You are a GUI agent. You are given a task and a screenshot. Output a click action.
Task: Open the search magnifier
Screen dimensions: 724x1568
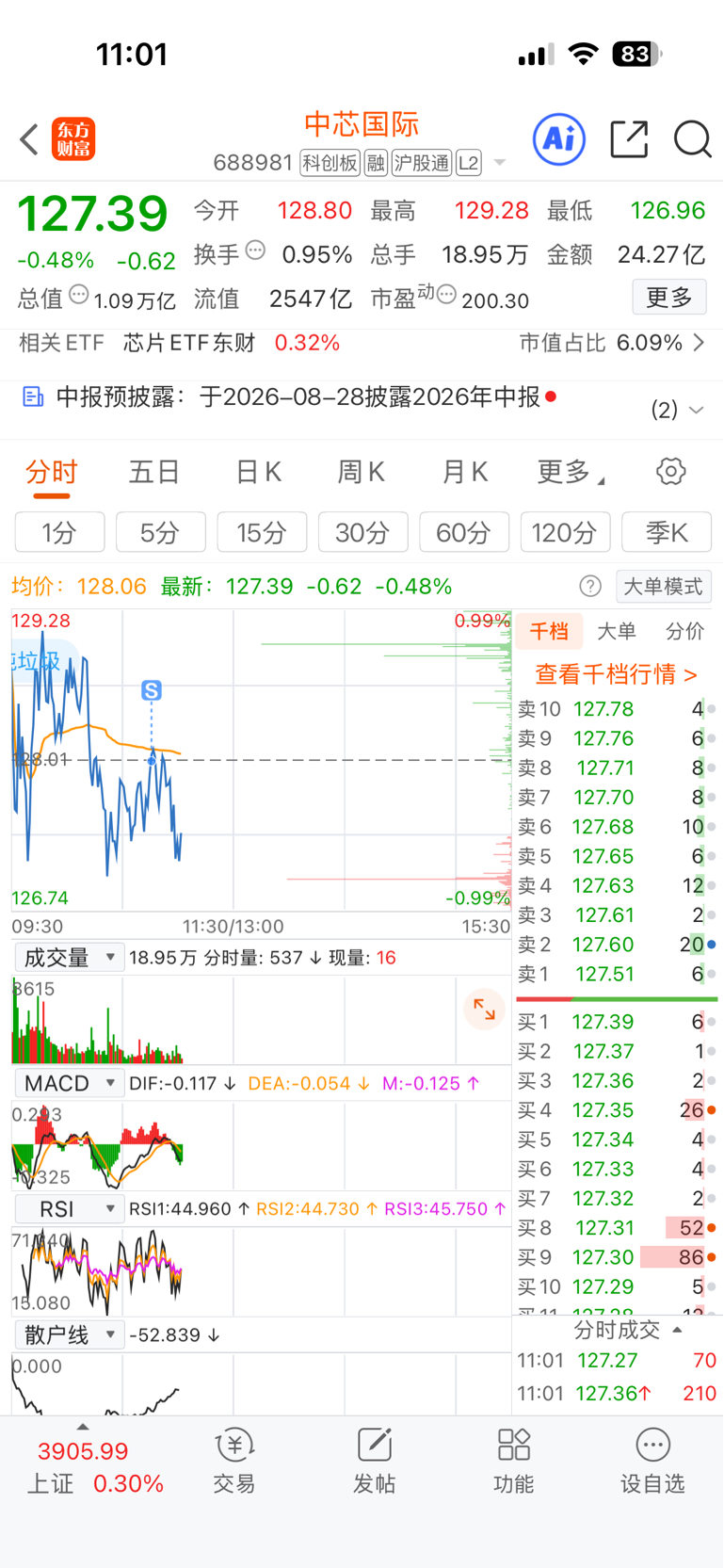point(693,139)
